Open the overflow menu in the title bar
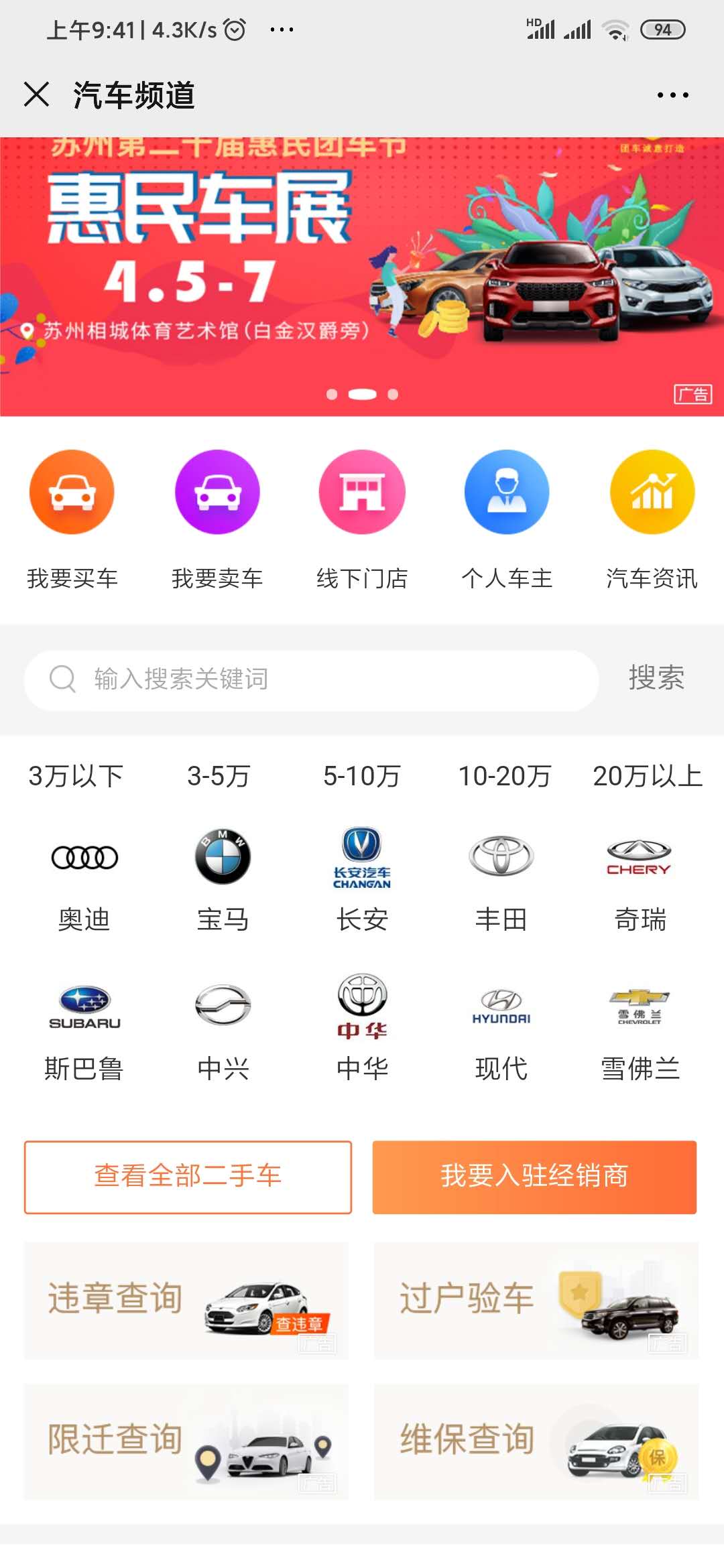Image resolution: width=724 pixels, height=1568 pixels. point(672,95)
